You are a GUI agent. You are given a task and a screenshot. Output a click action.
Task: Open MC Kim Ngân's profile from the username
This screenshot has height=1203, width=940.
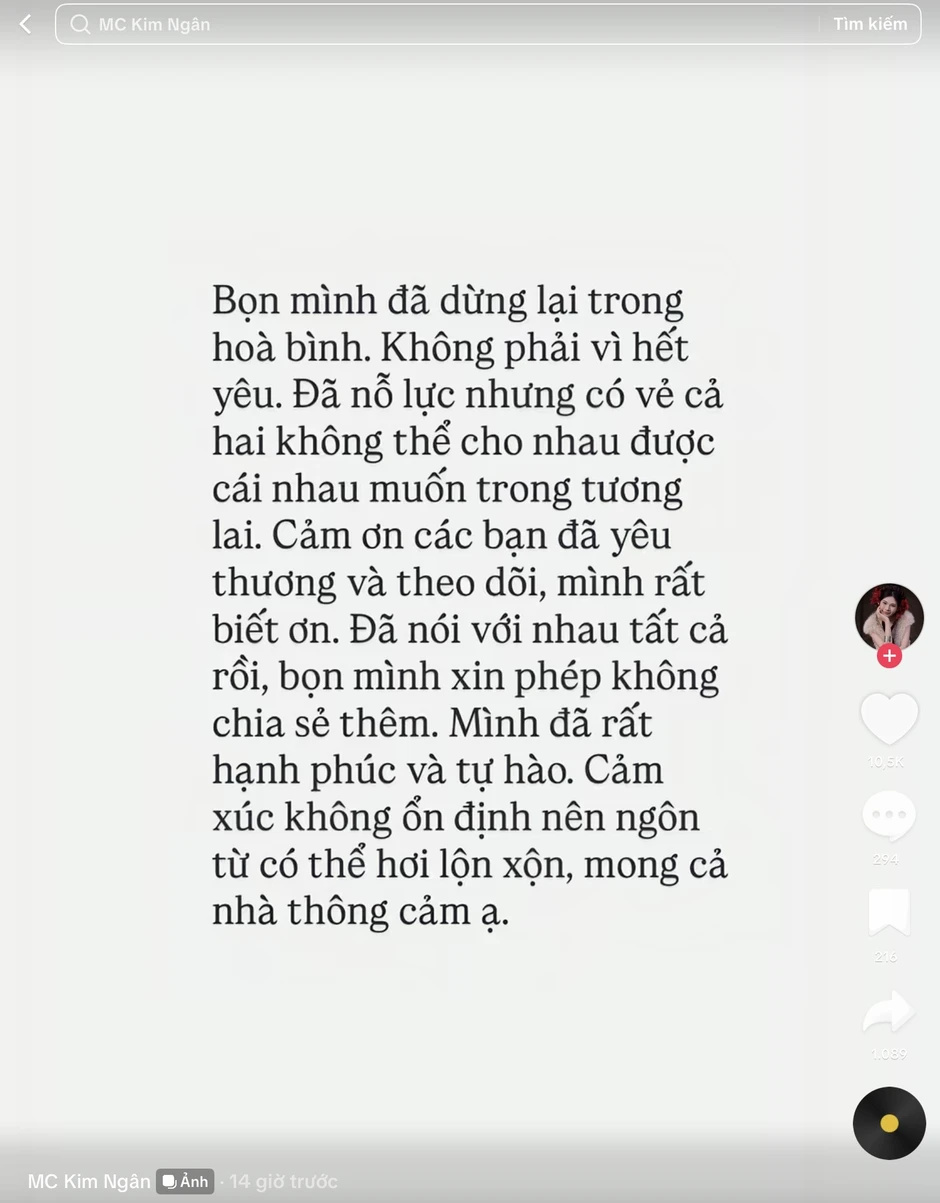pos(88,1181)
